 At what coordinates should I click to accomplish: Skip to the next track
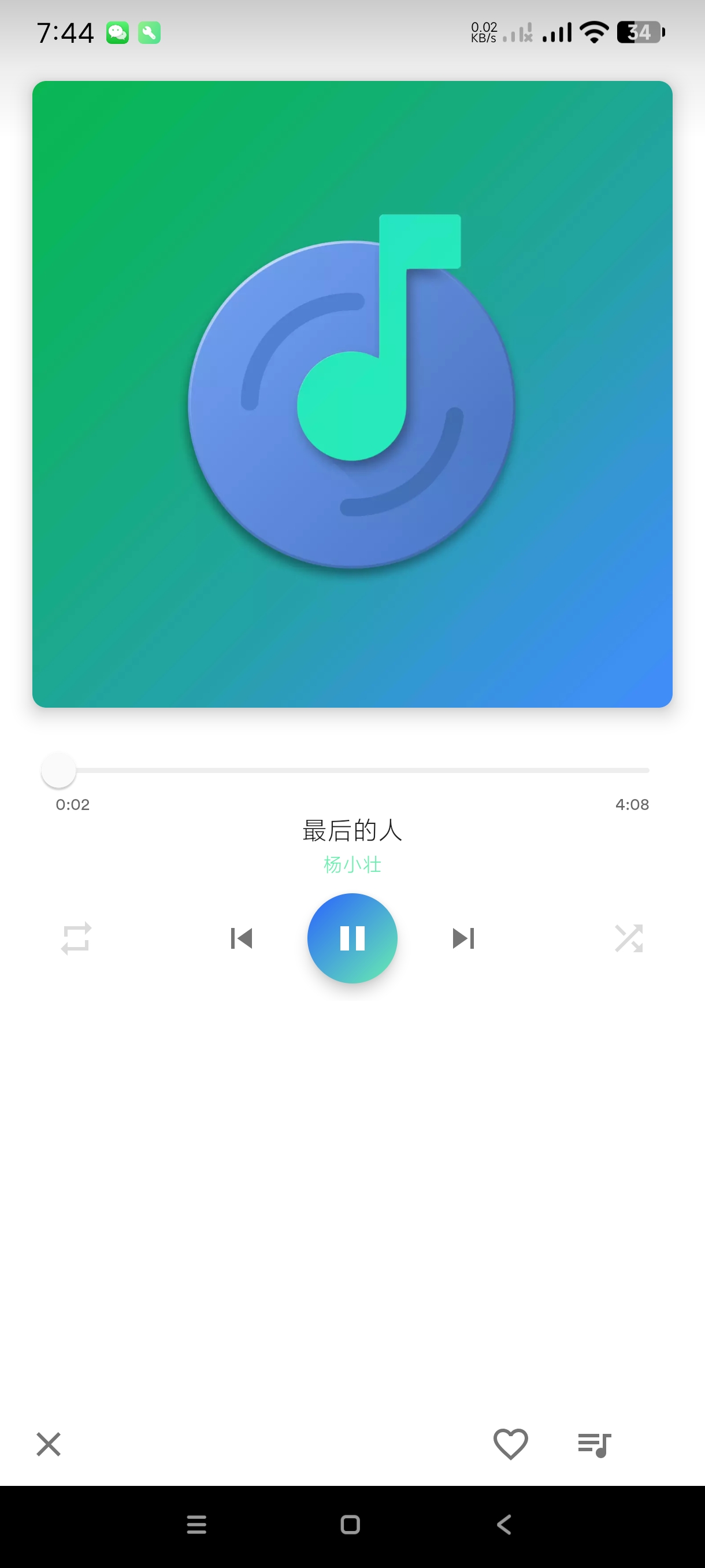tap(463, 938)
